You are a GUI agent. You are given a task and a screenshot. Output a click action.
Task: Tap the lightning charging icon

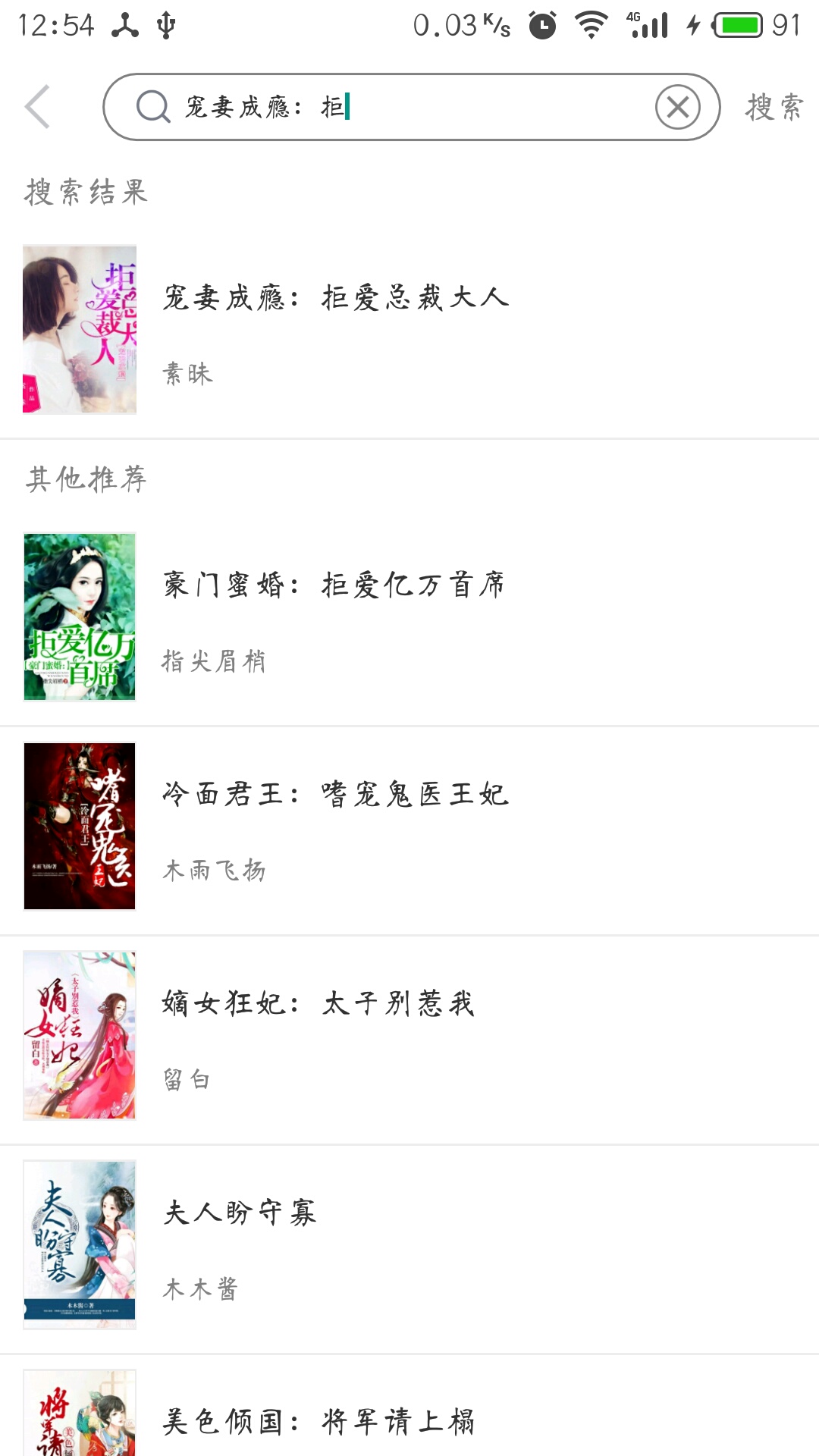(x=692, y=24)
